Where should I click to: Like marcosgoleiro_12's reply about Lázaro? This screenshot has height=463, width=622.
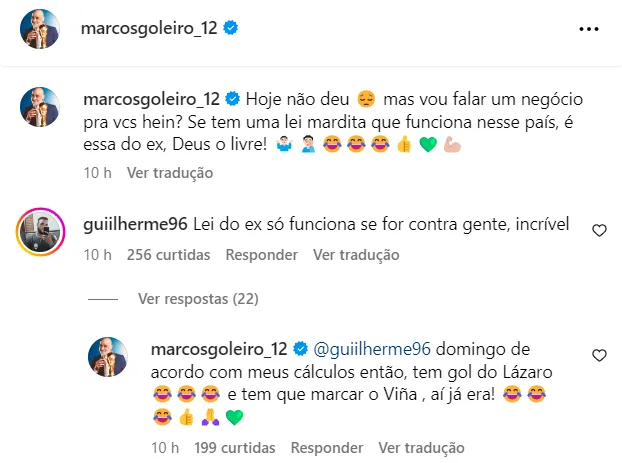coord(599,355)
